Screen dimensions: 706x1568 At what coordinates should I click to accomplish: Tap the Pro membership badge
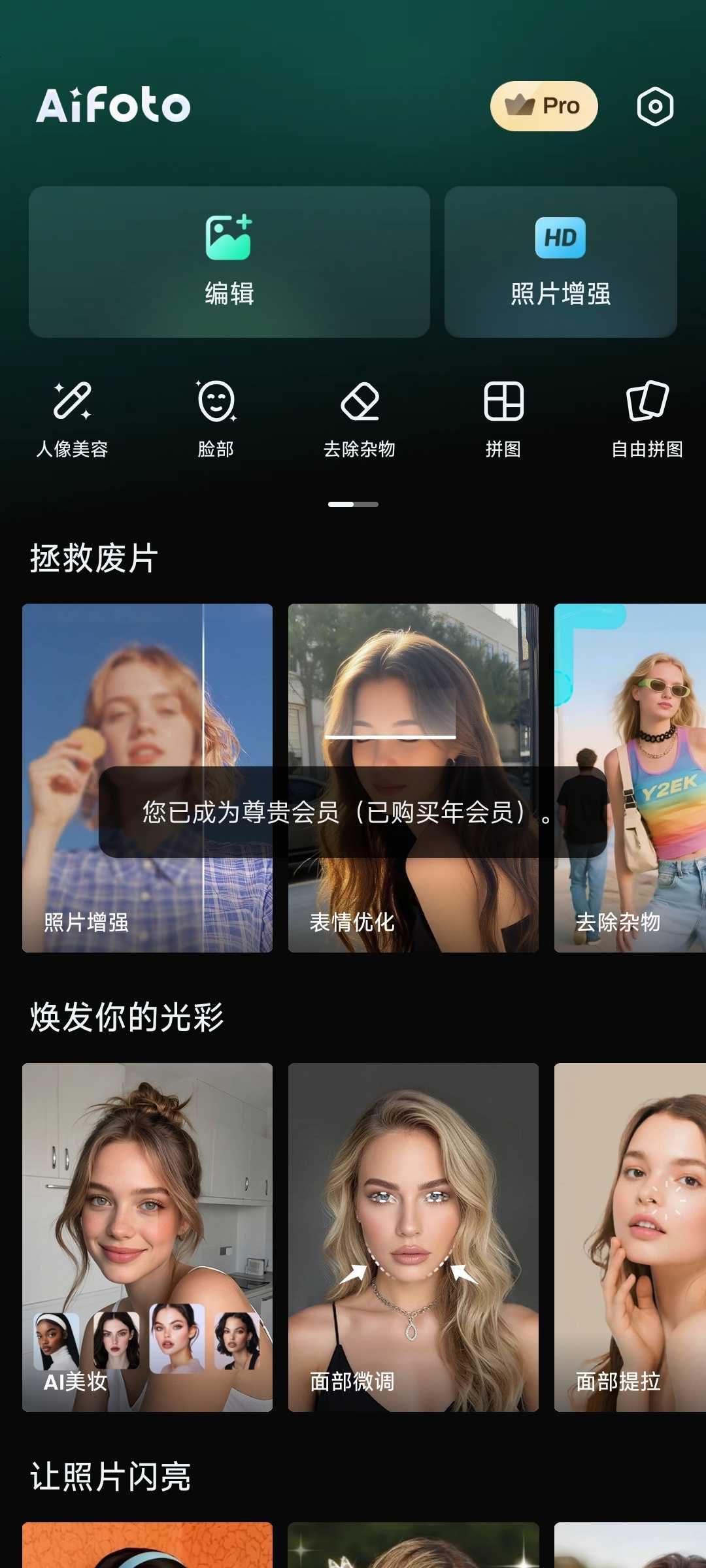click(x=544, y=106)
